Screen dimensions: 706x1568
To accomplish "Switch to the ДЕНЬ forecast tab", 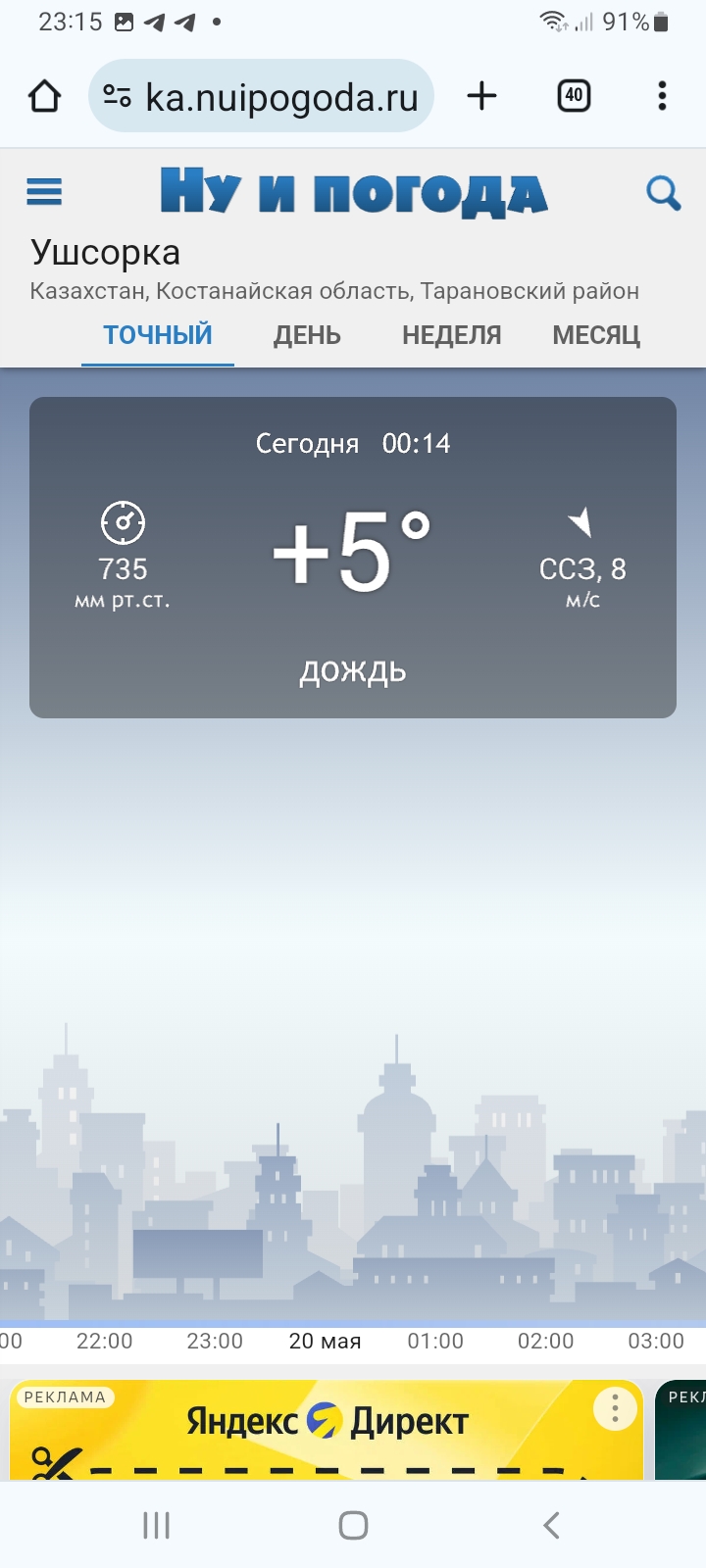I will [x=307, y=335].
